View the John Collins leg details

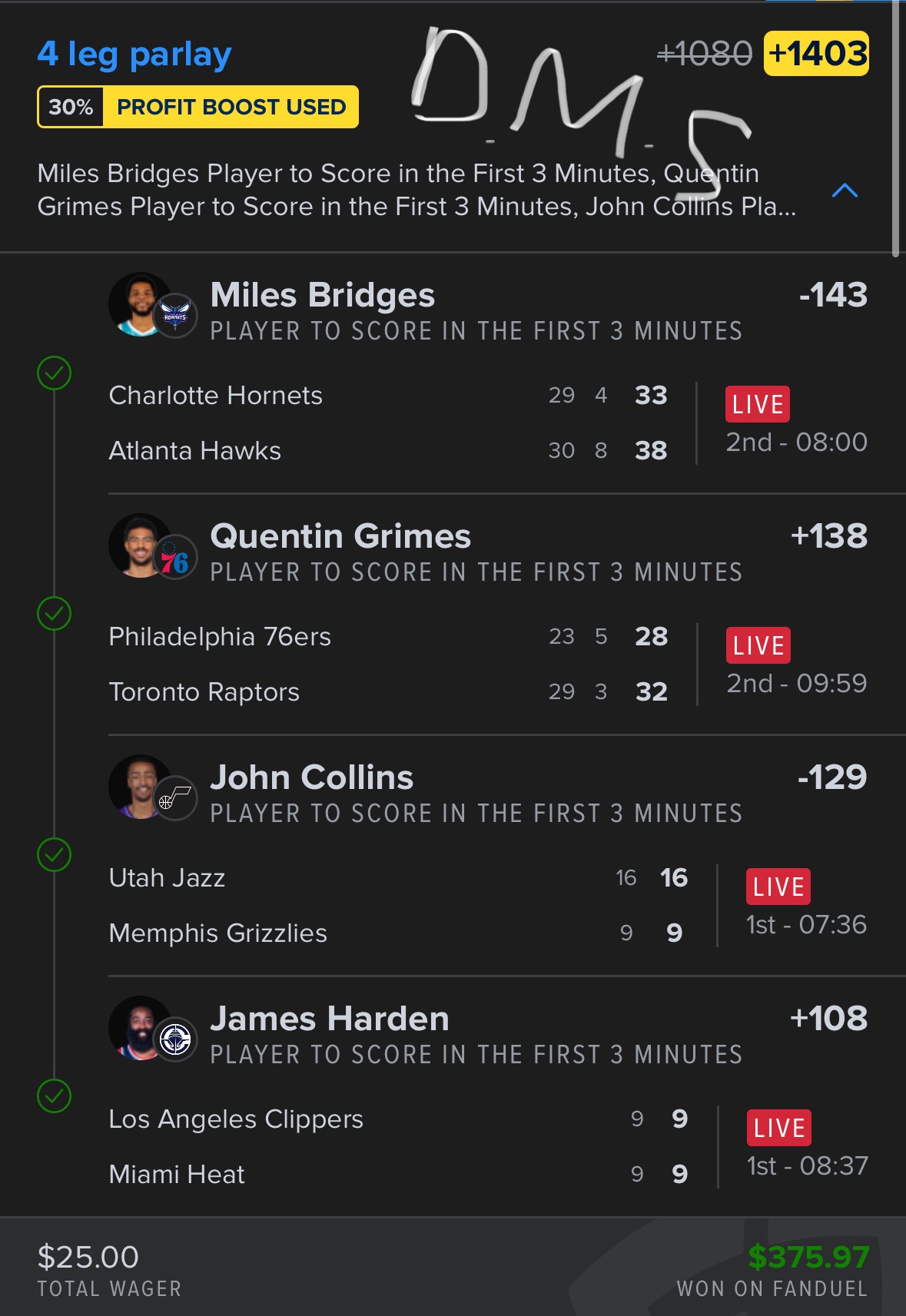coord(312,778)
